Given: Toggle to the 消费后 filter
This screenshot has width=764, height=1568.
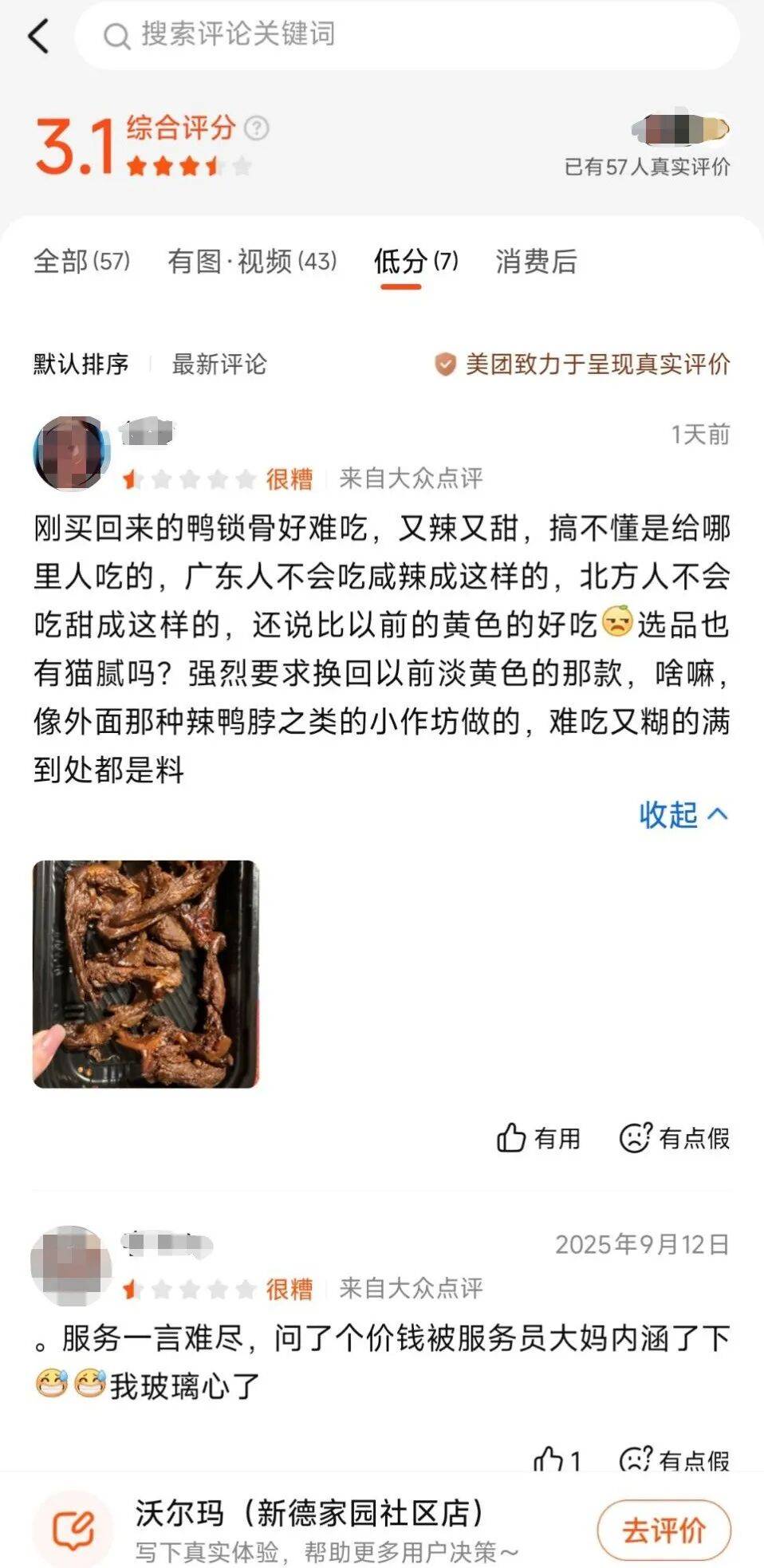Looking at the screenshot, I should click(536, 262).
